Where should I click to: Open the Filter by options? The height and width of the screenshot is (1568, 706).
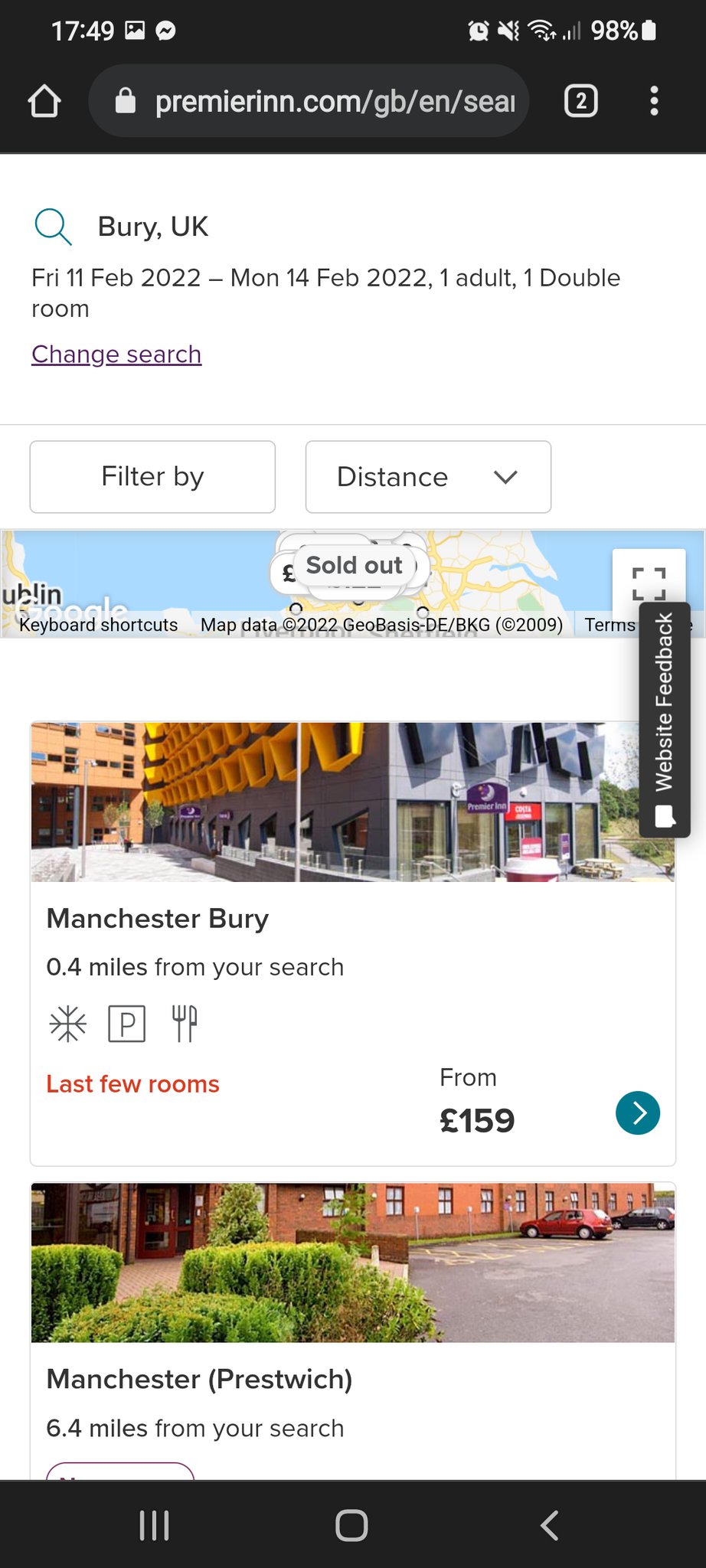pyautogui.click(x=152, y=476)
